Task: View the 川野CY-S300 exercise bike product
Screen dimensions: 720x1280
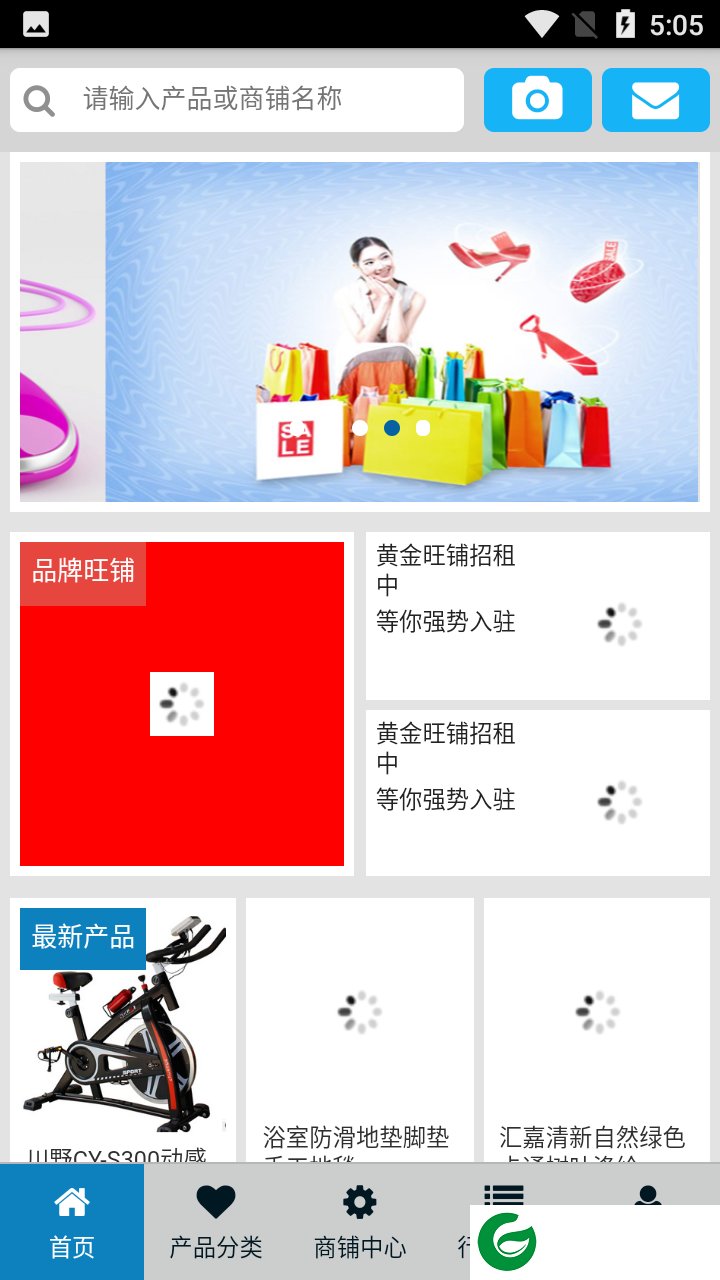Action: (x=123, y=1030)
